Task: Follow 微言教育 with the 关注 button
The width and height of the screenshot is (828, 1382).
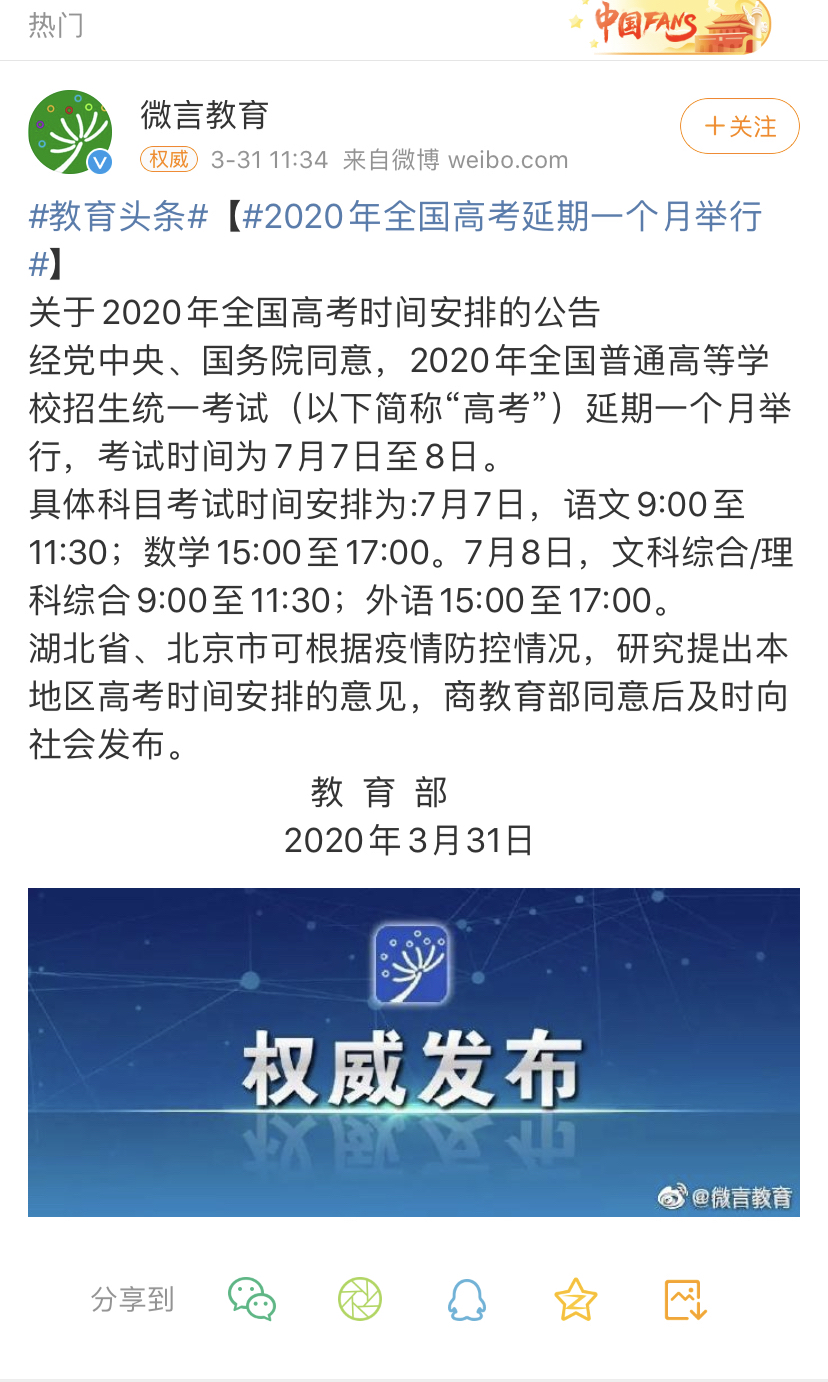Action: [739, 126]
